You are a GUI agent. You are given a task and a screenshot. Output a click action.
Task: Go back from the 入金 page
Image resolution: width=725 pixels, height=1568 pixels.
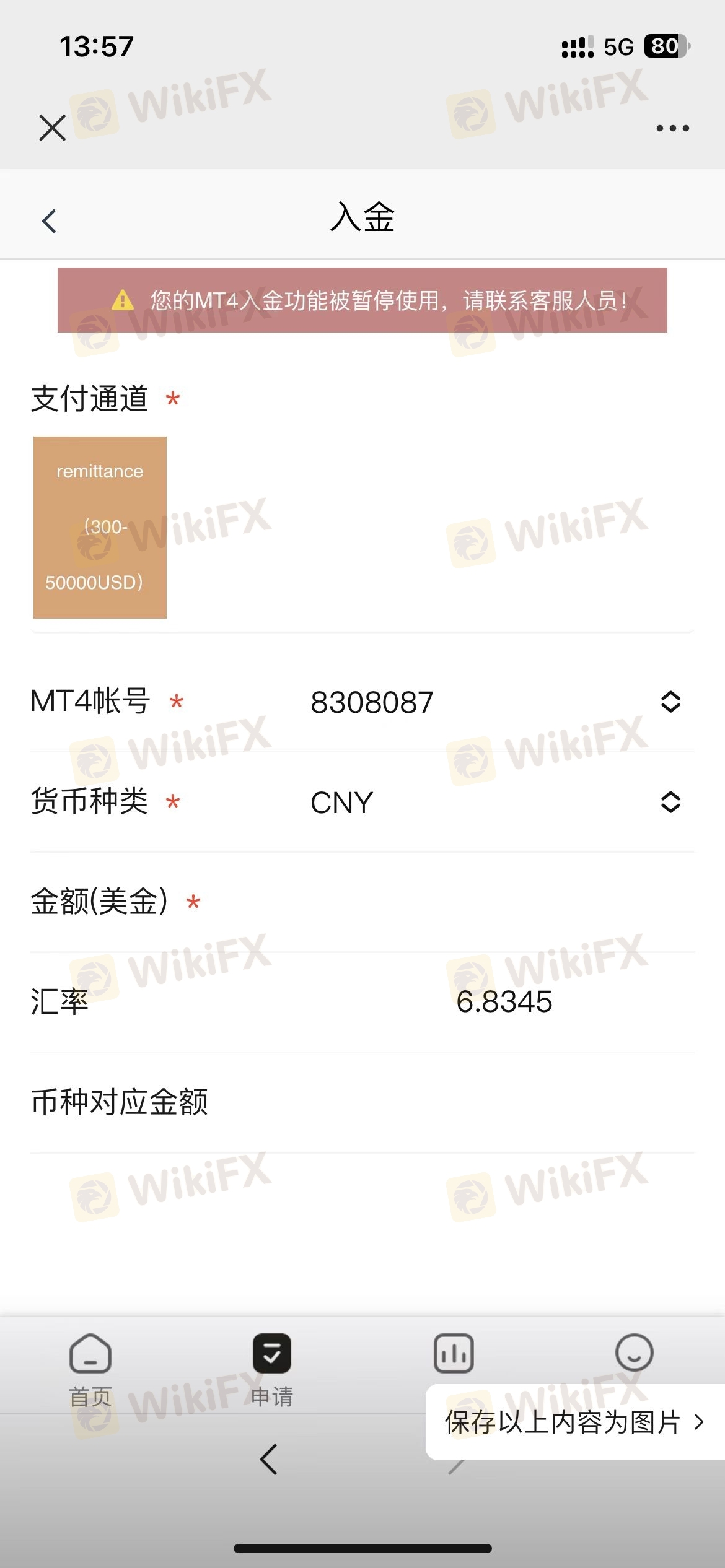tap(50, 220)
